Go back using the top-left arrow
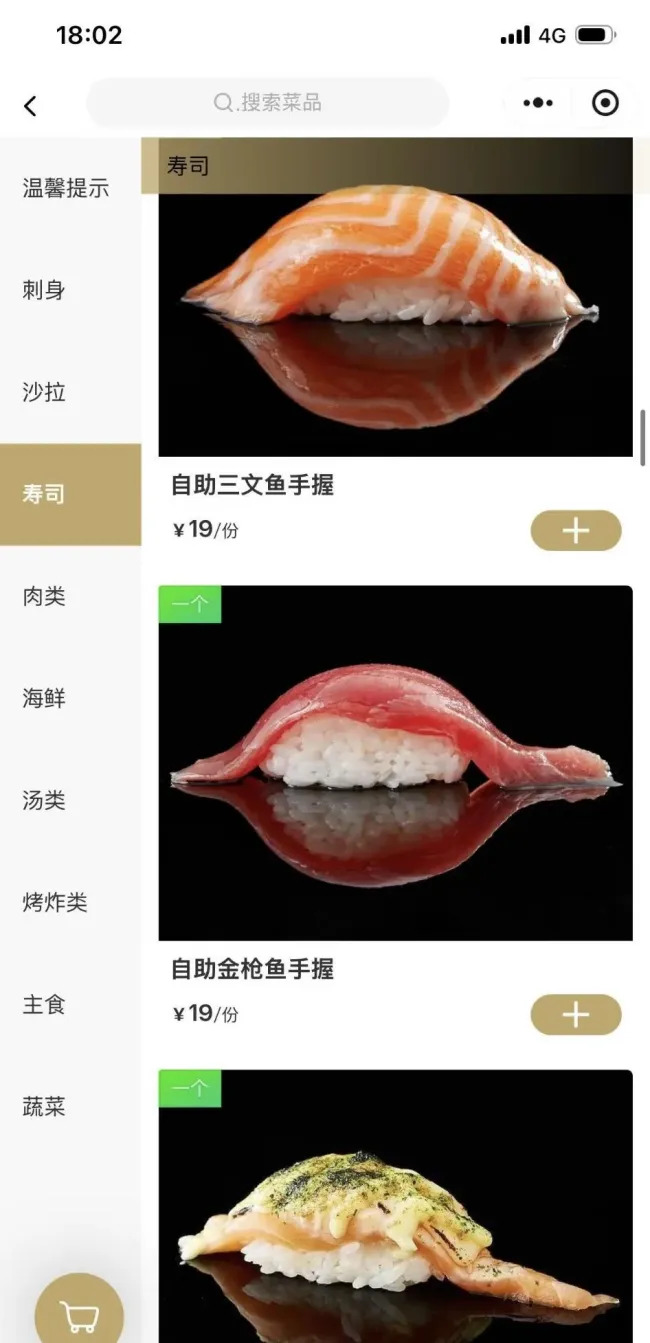The height and width of the screenshot is (1343, 650). pos(30,105)
